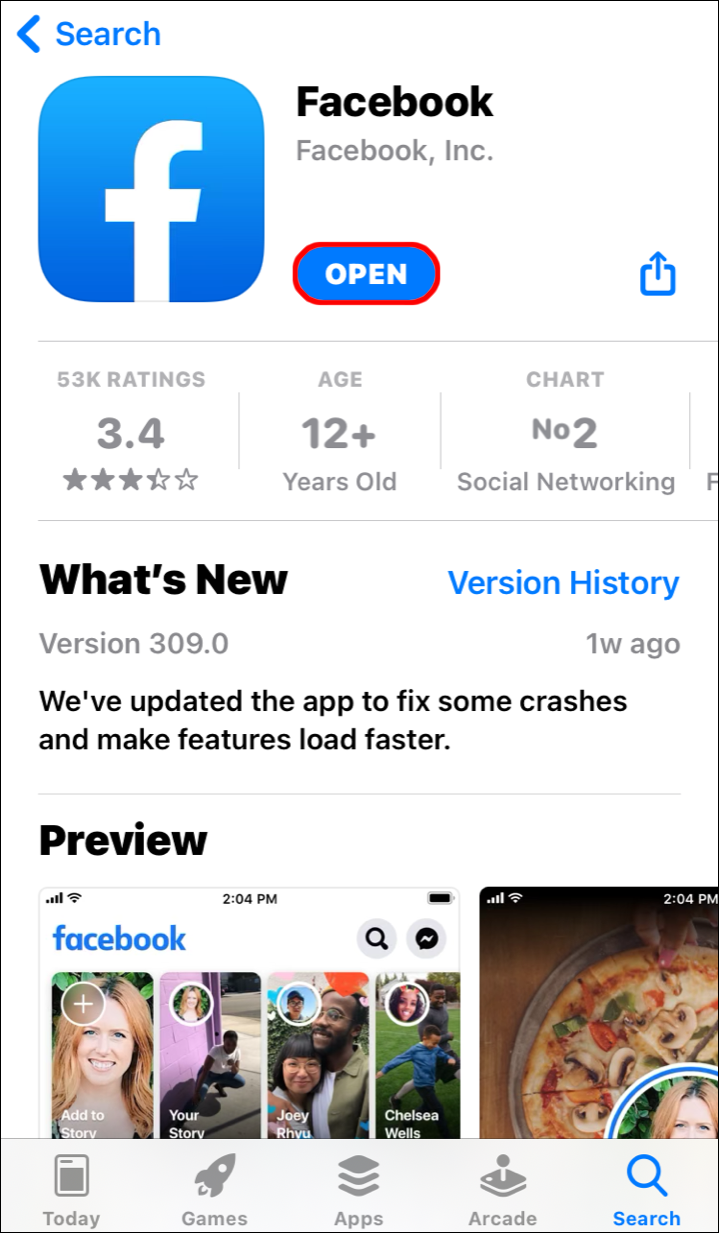Jump to the 53K ratings section
719x1233 pixels.
point(131,432)
